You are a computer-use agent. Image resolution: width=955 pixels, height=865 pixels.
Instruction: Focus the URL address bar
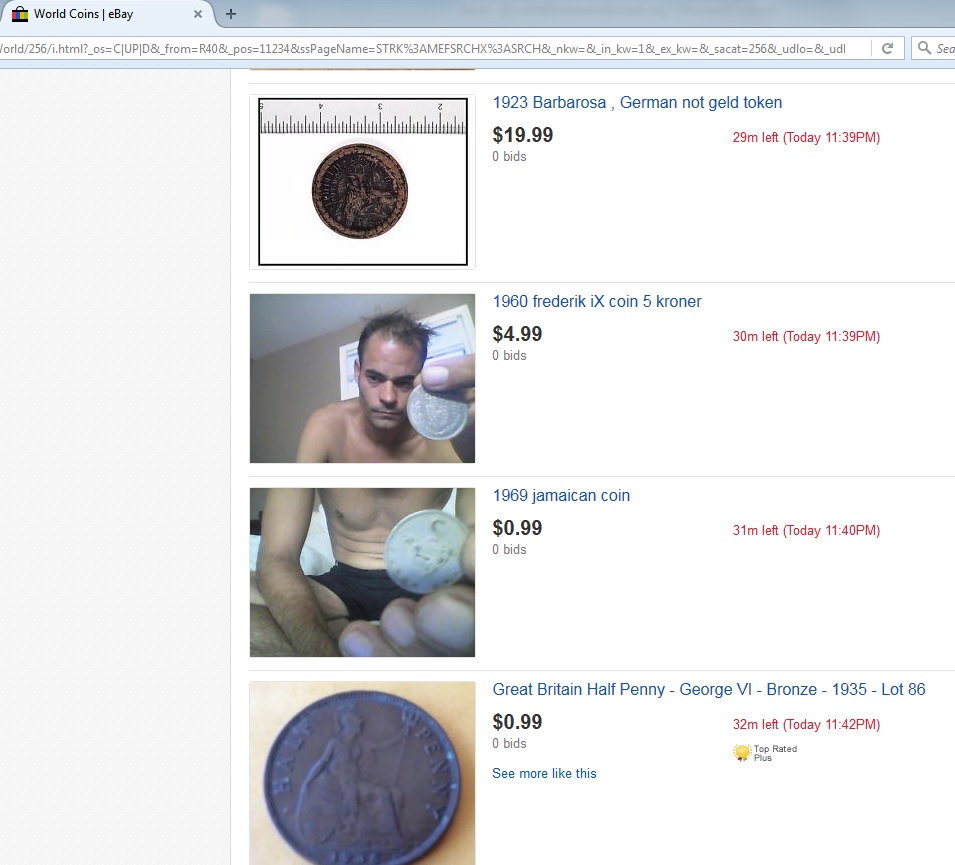click(430, 48)
